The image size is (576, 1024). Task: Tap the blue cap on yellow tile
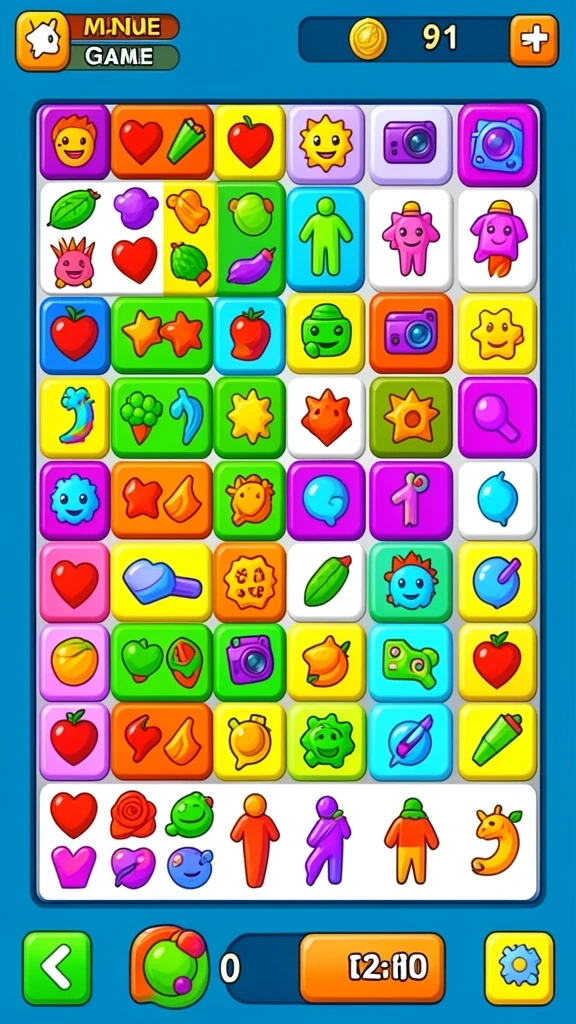tap(162, 581)
